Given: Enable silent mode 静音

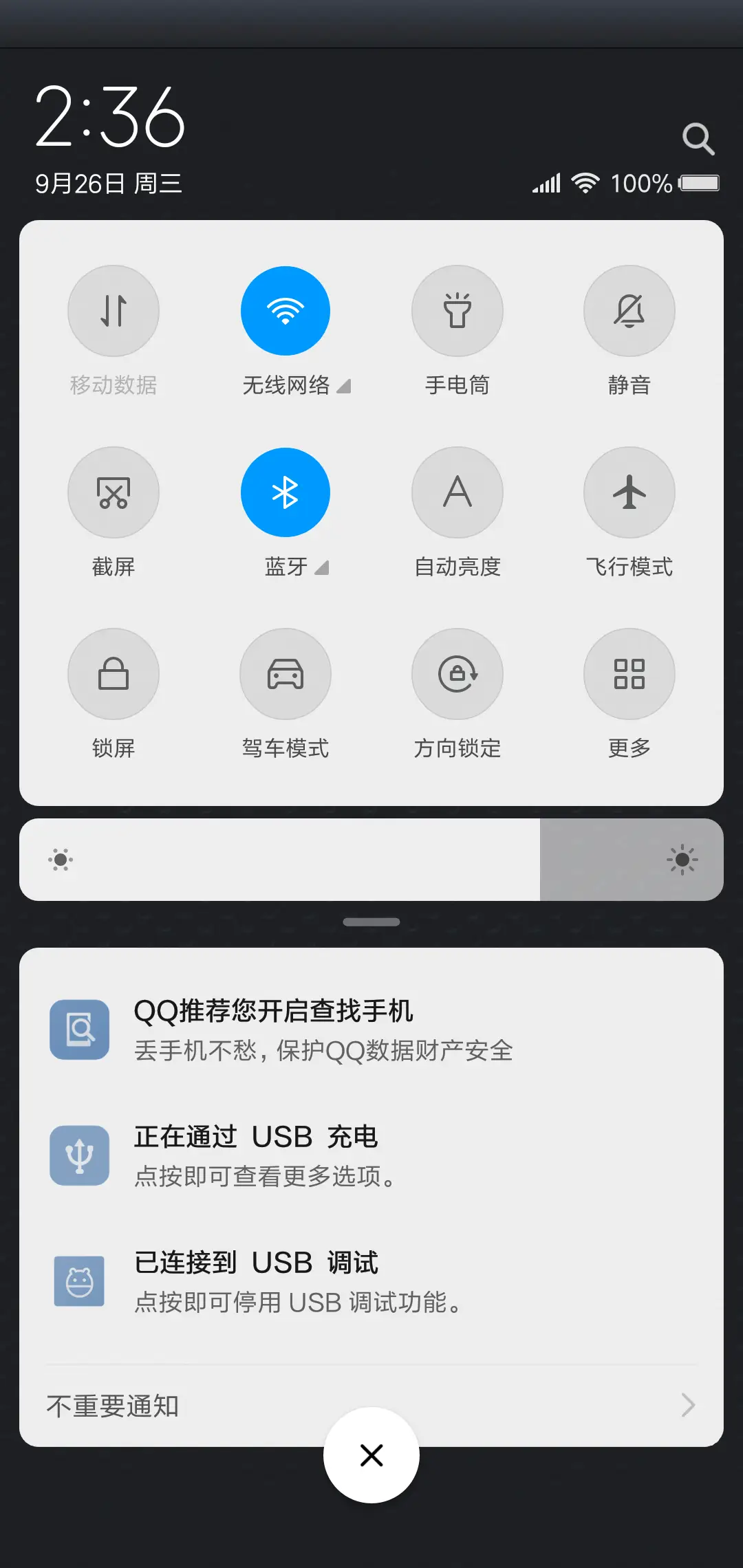Looking at the screenshot, I should pyautogui.click(x=629, y=311).
